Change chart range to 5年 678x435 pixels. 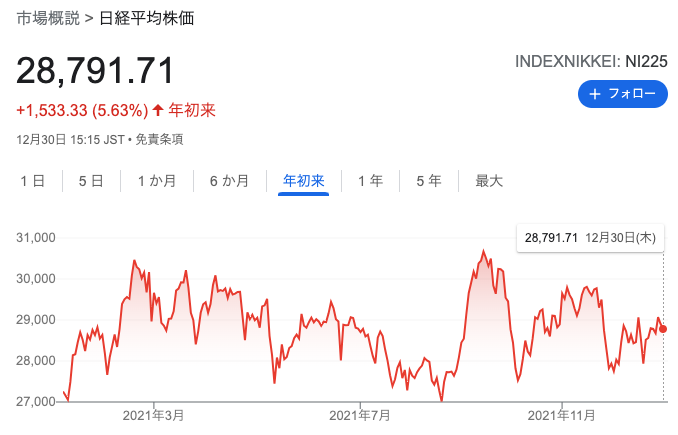[x=429, y=181]
